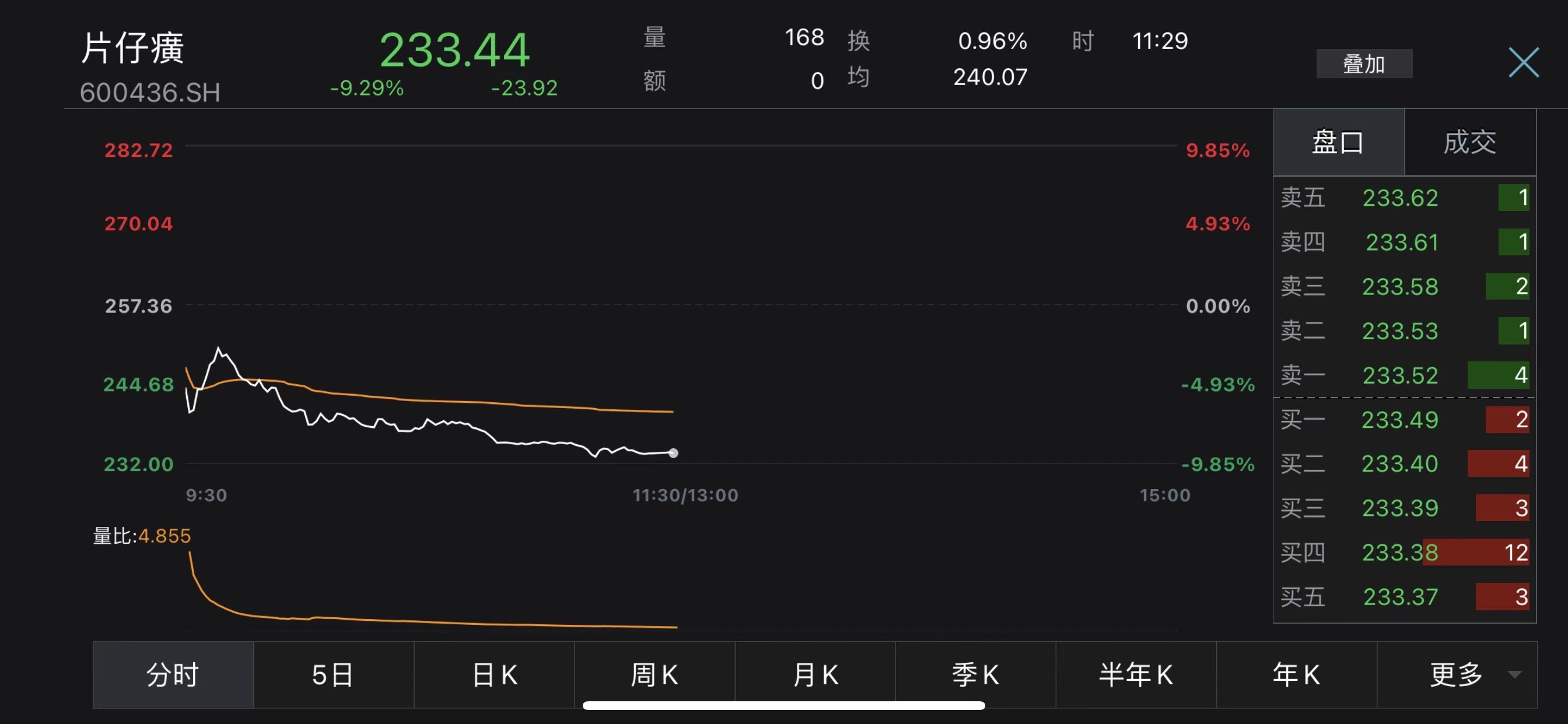Tap the 叠加 overlay button
This screenshot has width=1568, height=724.
click(x=1363, y=64)
